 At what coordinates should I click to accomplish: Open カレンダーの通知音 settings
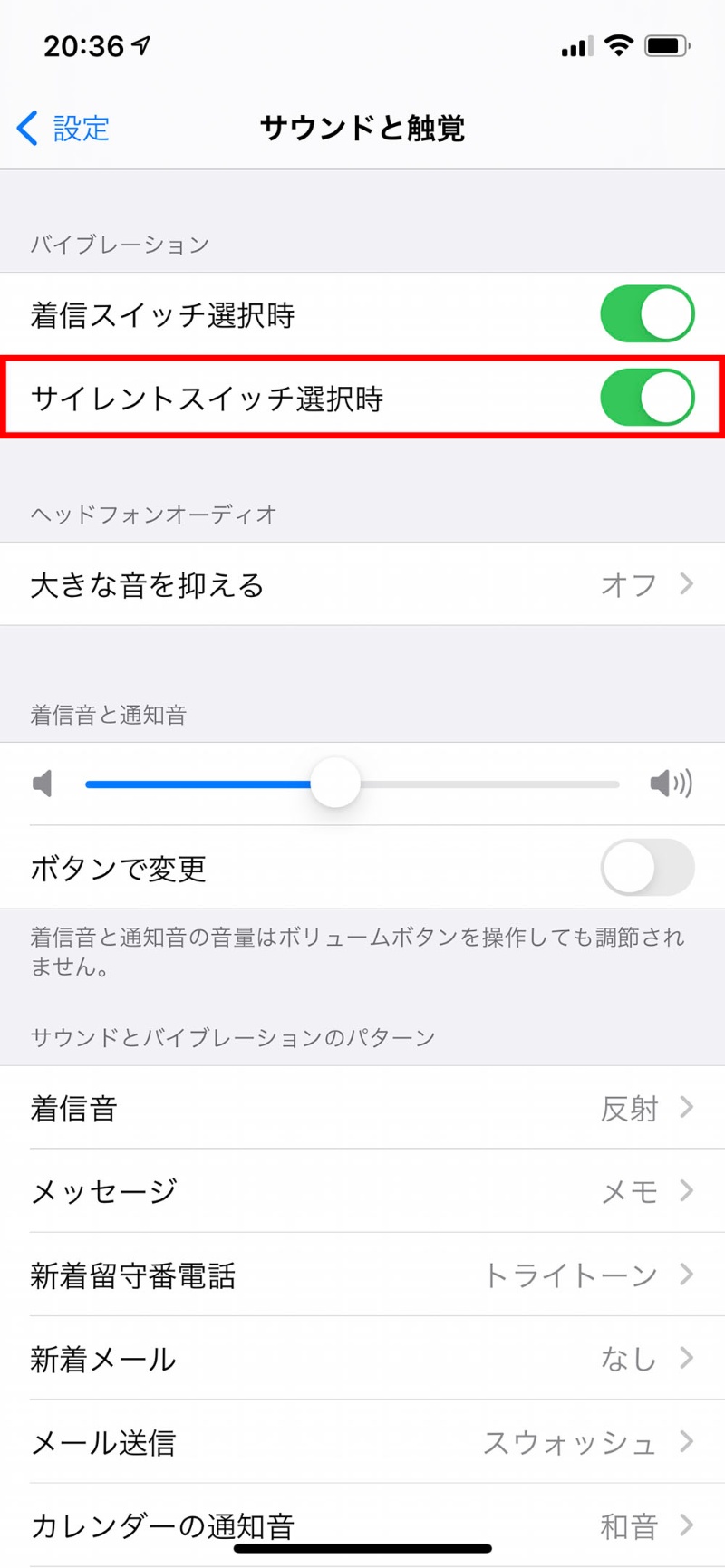(x=362, y=1525)
